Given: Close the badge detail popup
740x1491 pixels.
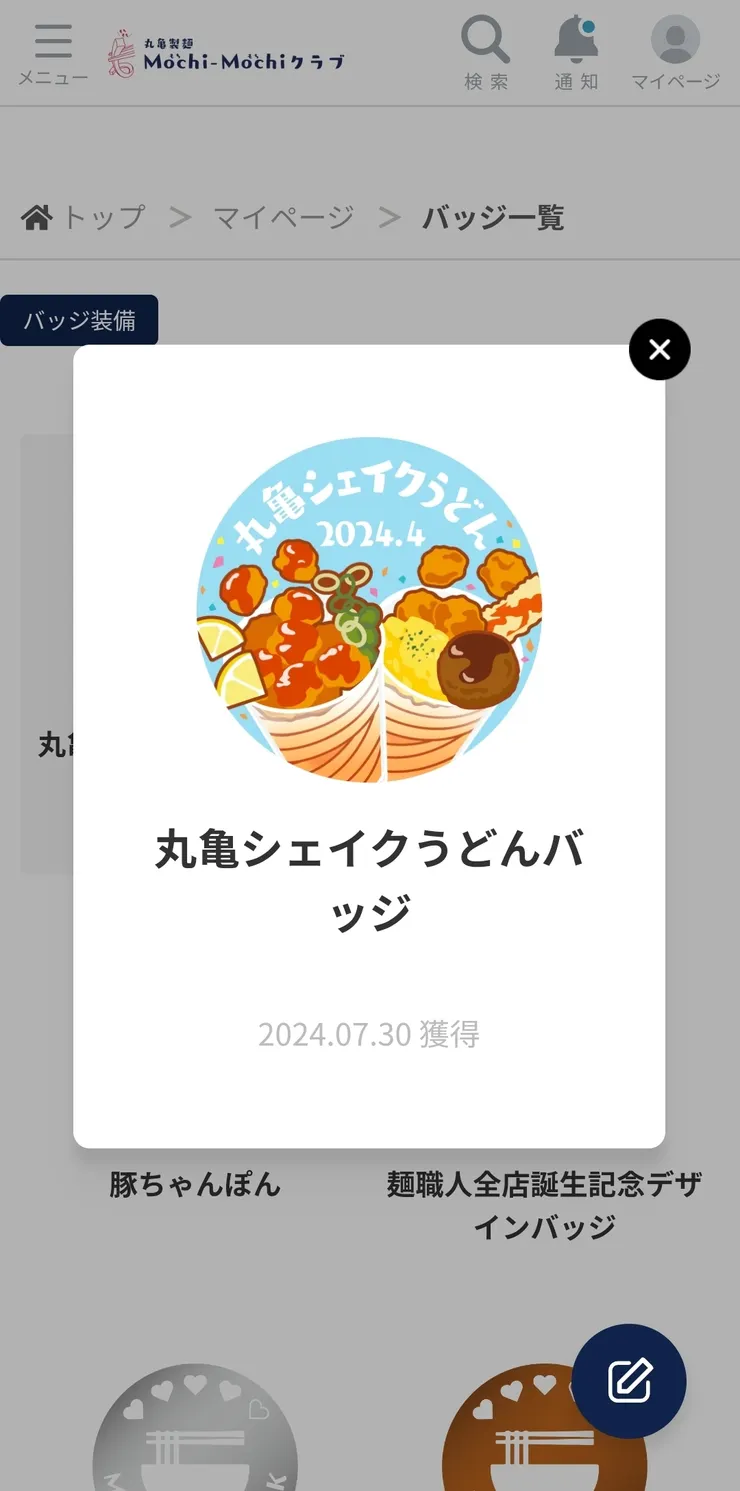Looking at the screenshot, I should (x=659, y=350).
